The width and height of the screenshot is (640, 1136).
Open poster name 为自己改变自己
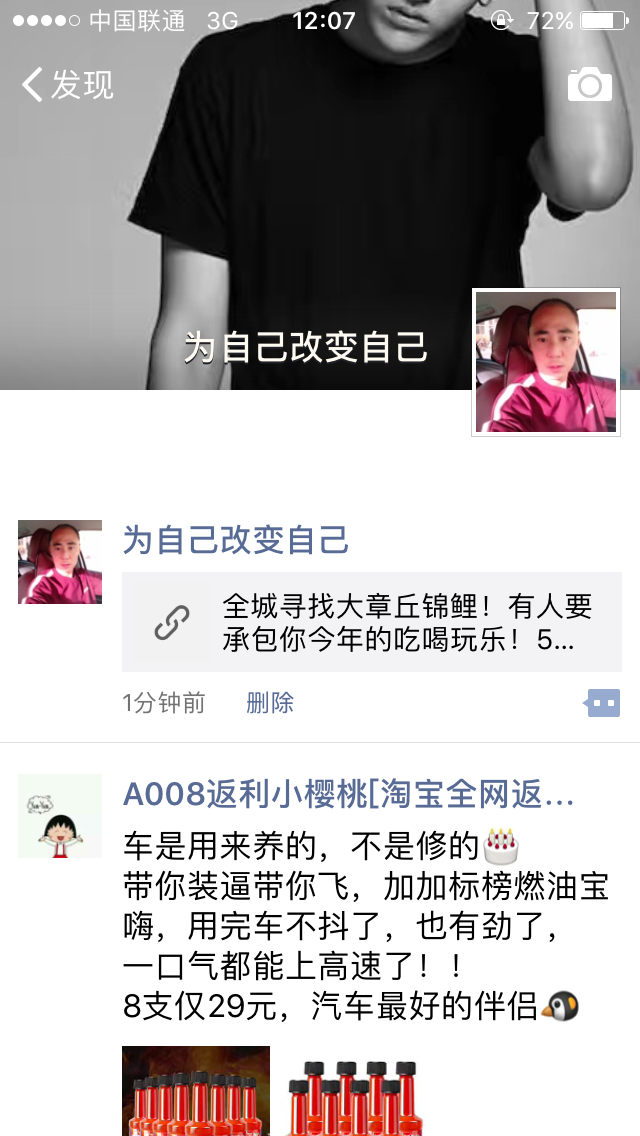[x=236, y=540]
